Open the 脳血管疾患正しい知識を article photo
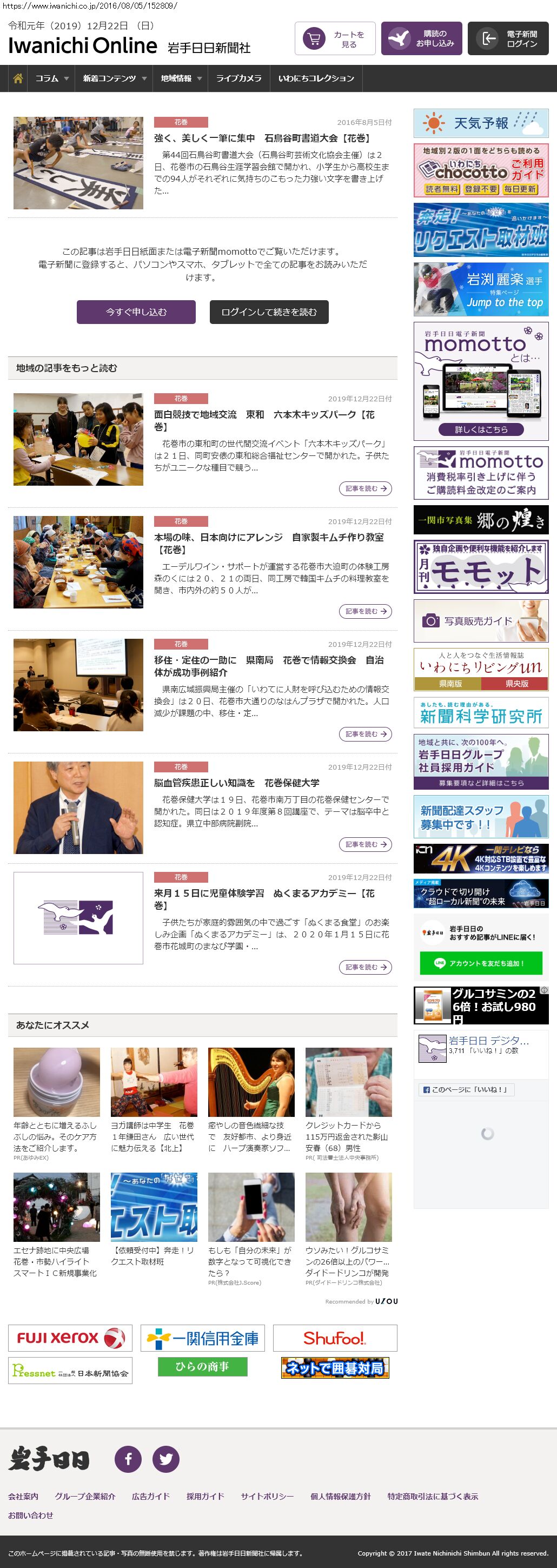This screenshot has width=557, height=1568. pyautogui.click(x=78, y=807)
